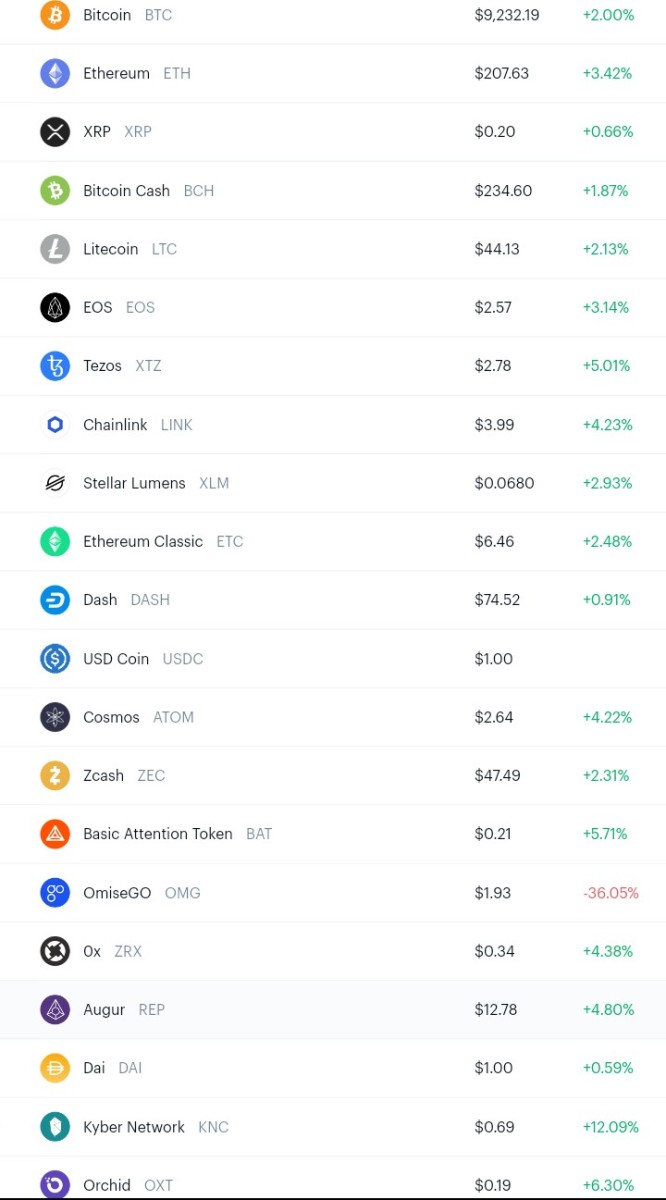Open Cosmos ATOM details
This screenshot has height=1200, width=666.
coord(111,717)
